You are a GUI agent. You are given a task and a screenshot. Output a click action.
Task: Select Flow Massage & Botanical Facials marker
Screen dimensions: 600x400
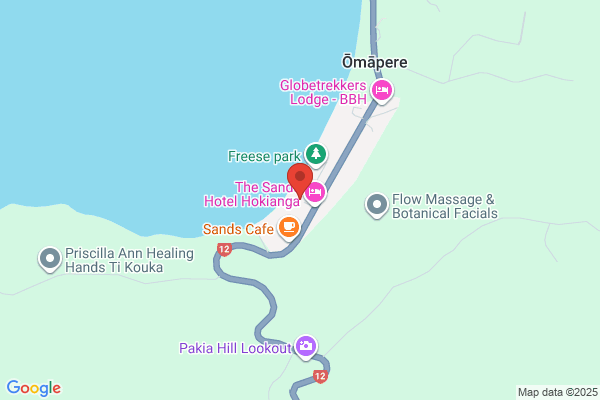click(x=377, y=206)
